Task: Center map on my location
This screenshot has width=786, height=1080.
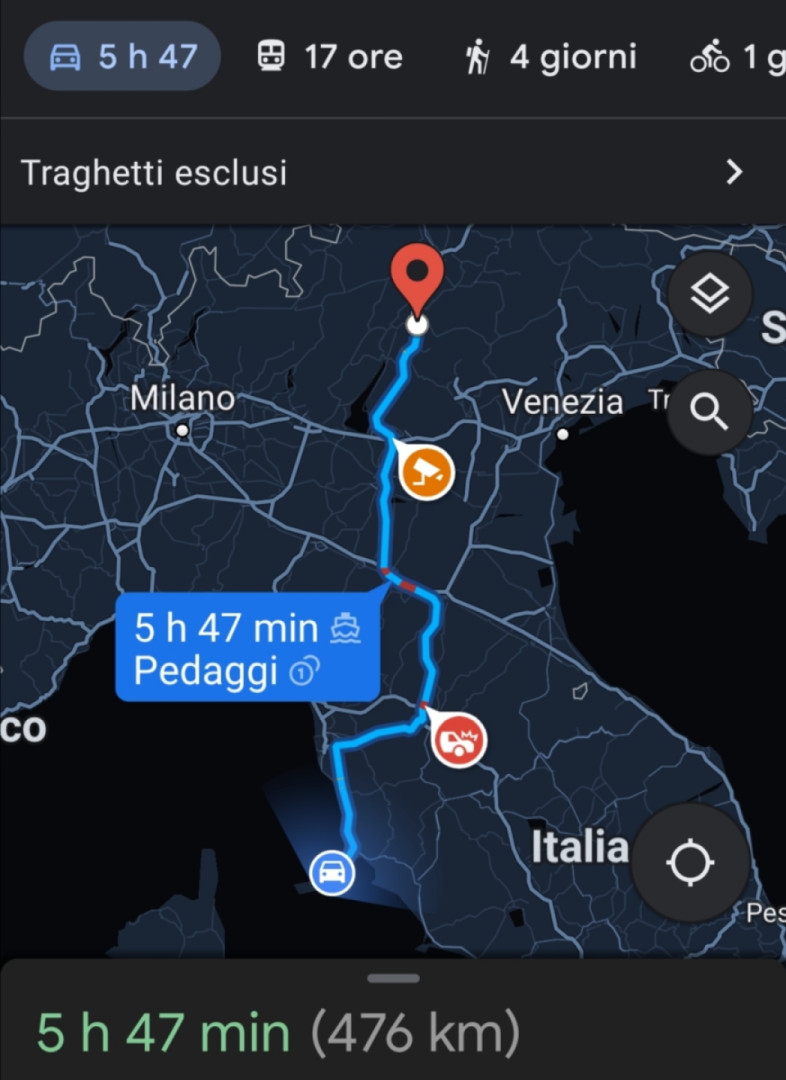Action: 690,863
